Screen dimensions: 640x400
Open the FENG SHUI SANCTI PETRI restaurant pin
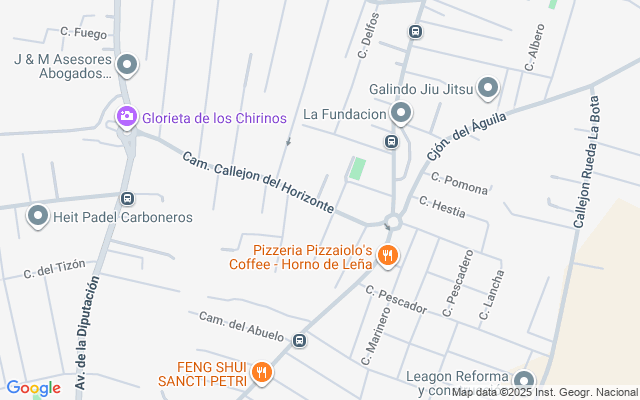point(261,372)
